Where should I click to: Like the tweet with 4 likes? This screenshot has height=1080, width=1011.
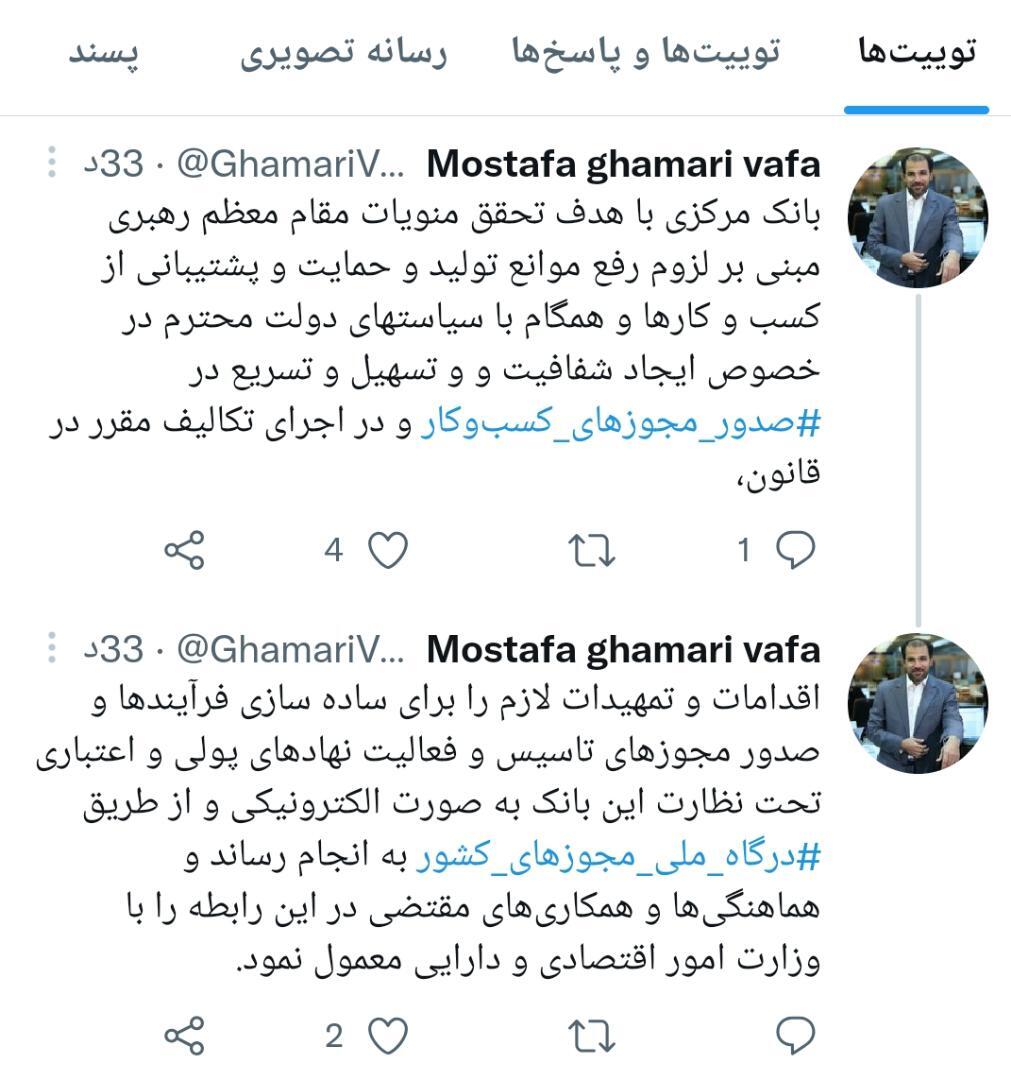pos(387,550)
